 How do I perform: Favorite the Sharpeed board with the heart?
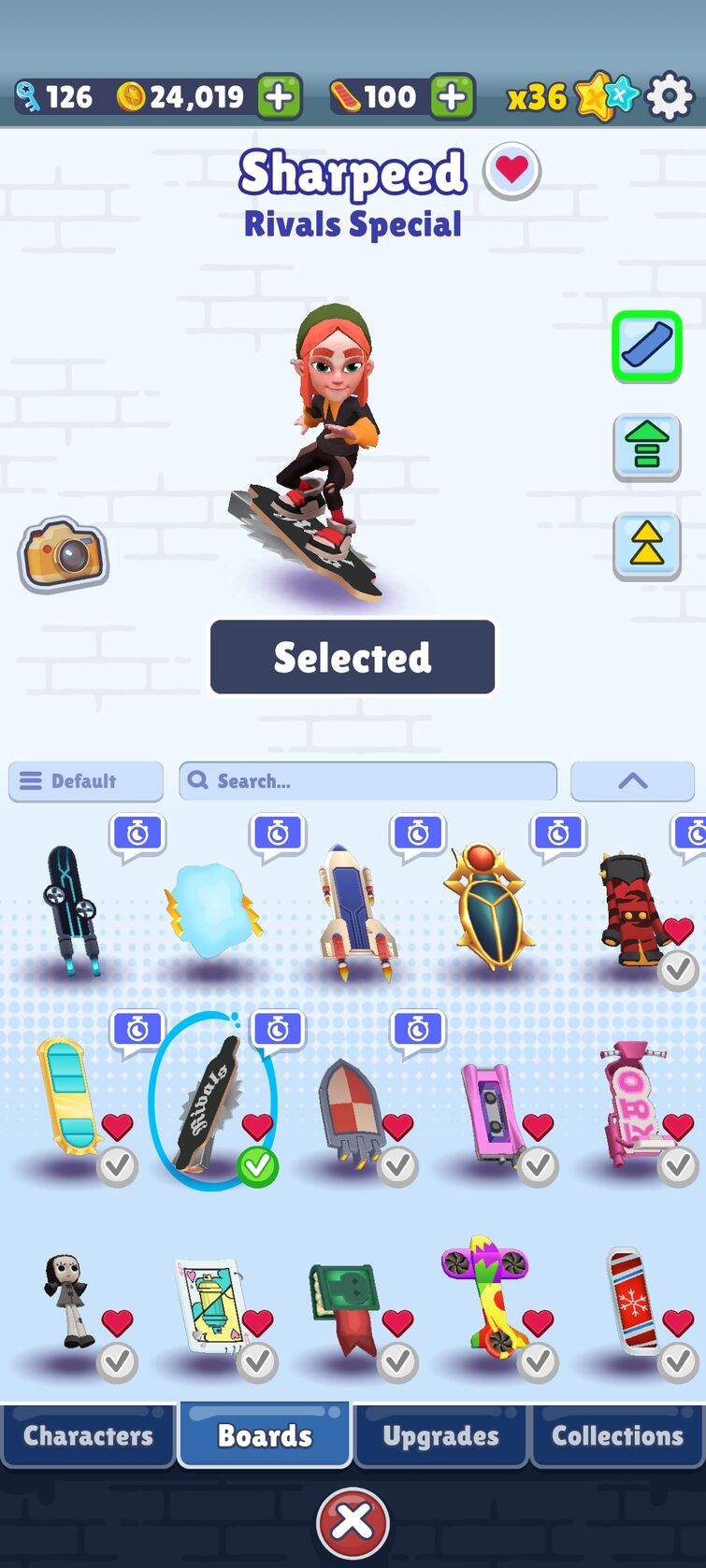511,171
